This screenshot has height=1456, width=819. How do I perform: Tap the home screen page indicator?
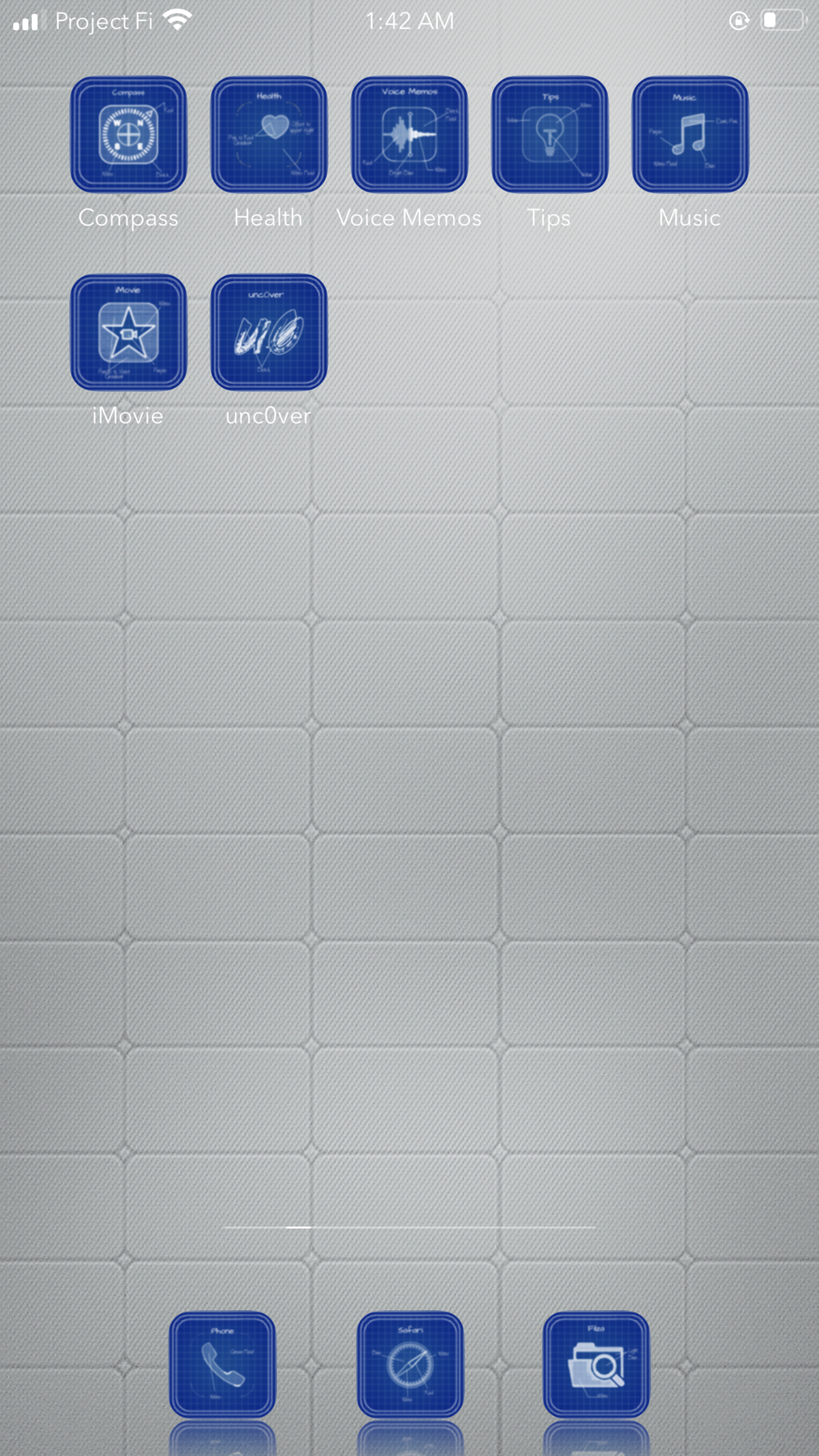(x=409, y=1226)
